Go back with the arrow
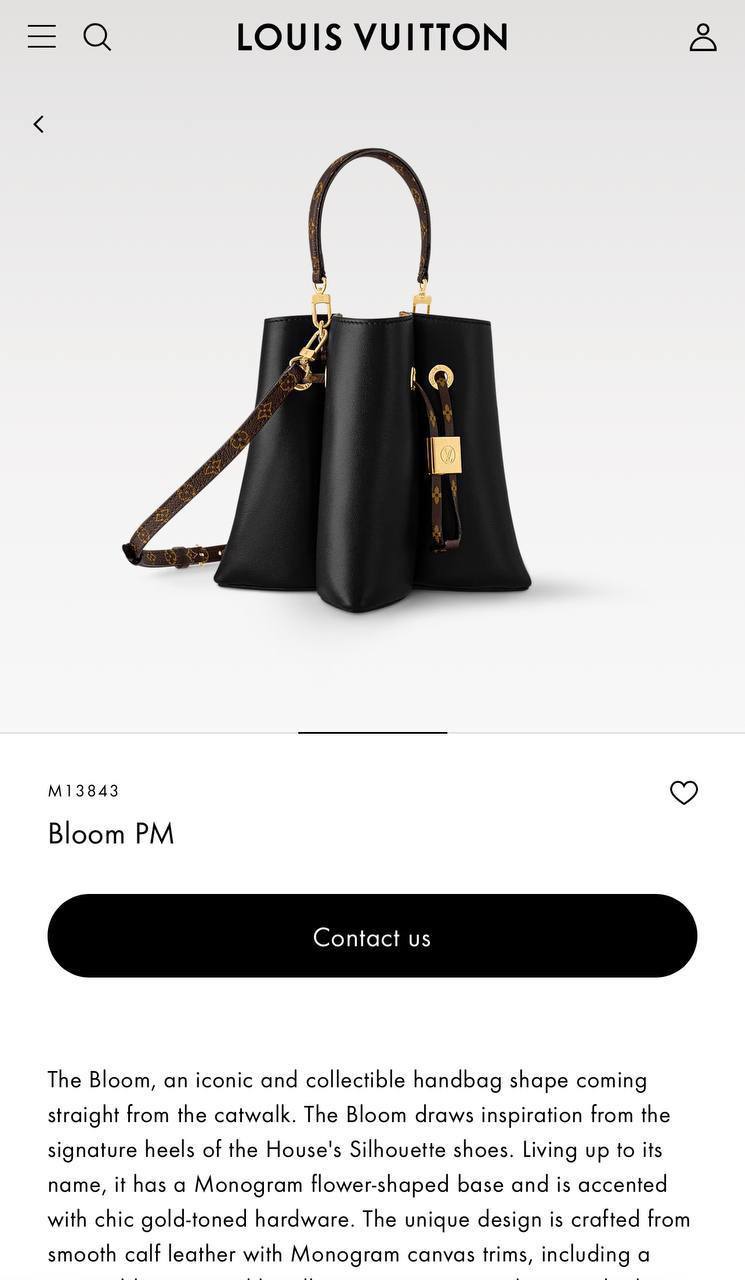The width and height of the screenshot is (745, 1280). pos(38,124)
